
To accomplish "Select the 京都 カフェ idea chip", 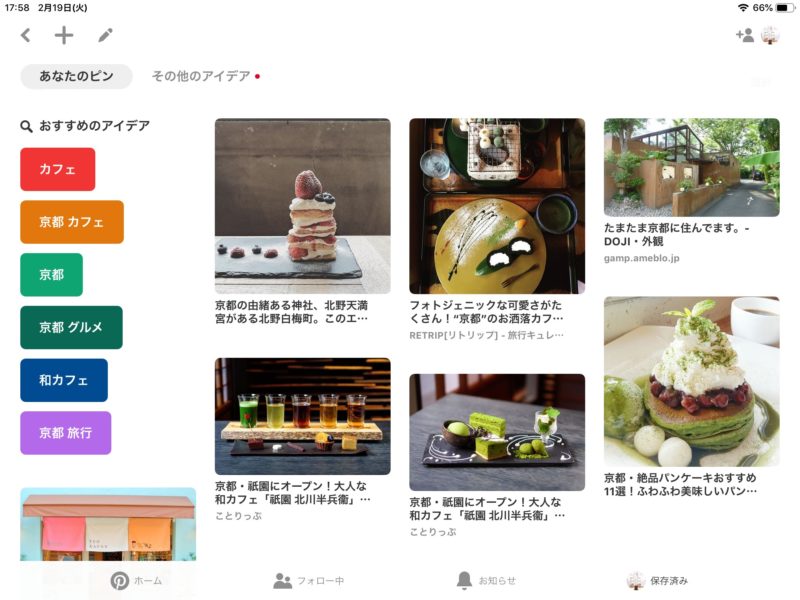I will 72,222.
